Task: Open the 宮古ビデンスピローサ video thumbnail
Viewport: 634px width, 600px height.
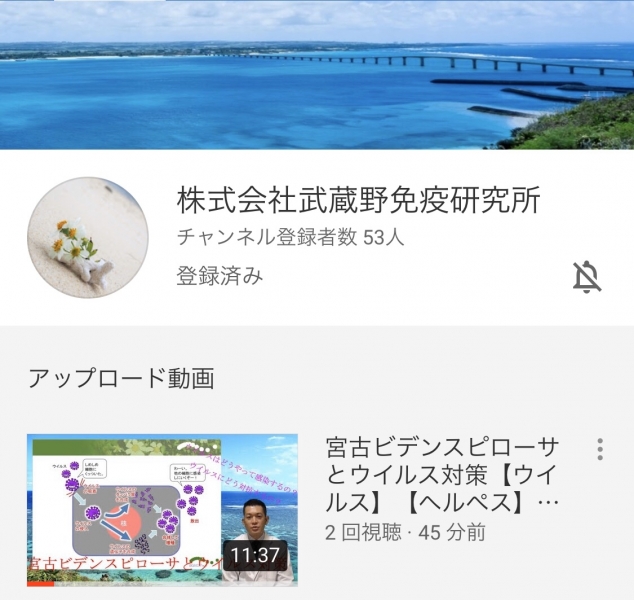Action: tap(162, 509)
